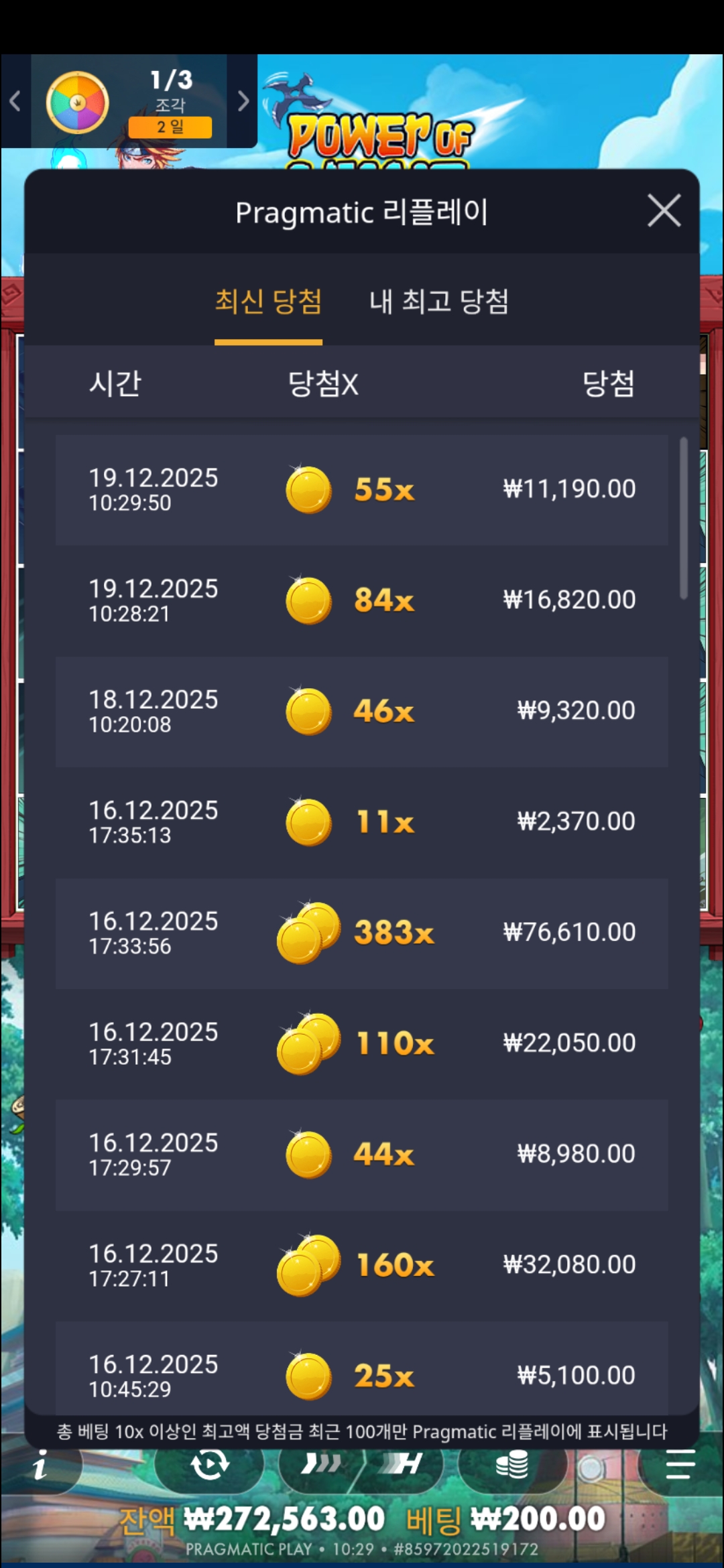Image resolution: width=724 pixels, height=1568 pixels.
Task: Switch to the 내 최고 당첨 tab
Action: tap(439, 302)
